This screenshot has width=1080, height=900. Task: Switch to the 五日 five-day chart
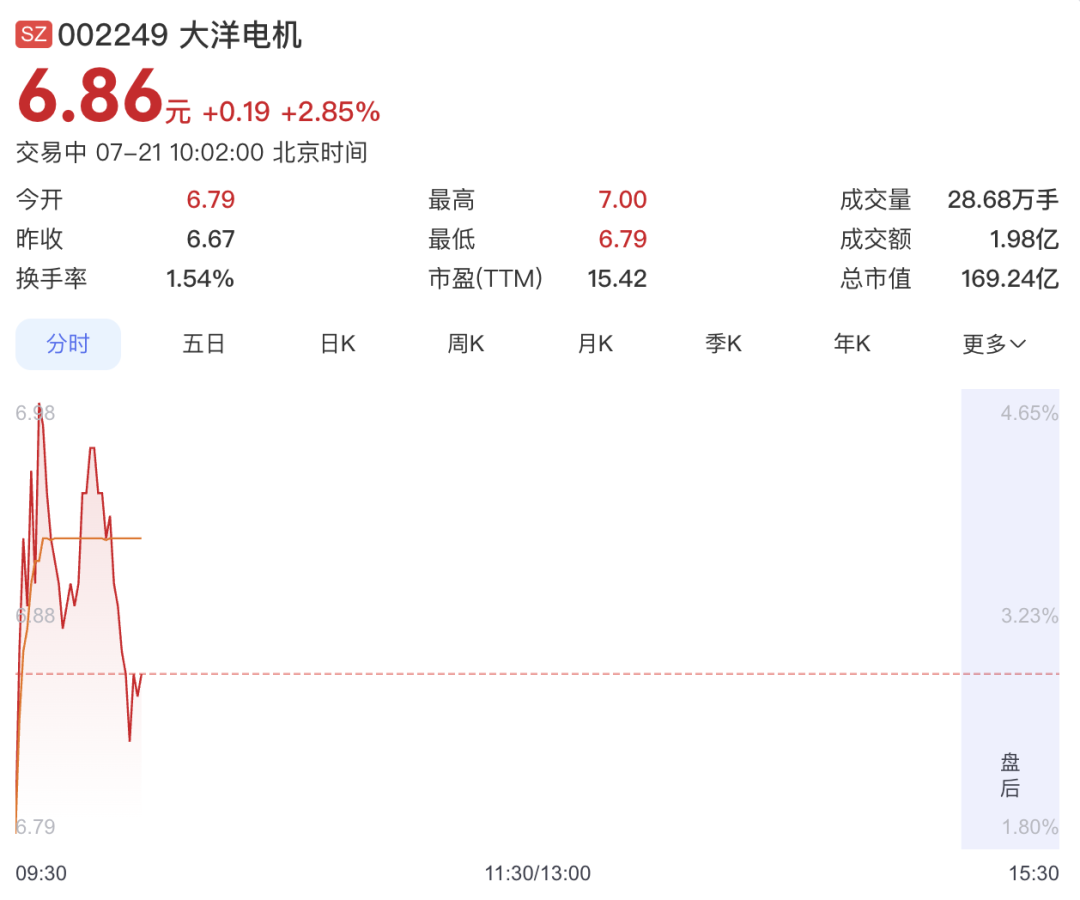[204, 344]
